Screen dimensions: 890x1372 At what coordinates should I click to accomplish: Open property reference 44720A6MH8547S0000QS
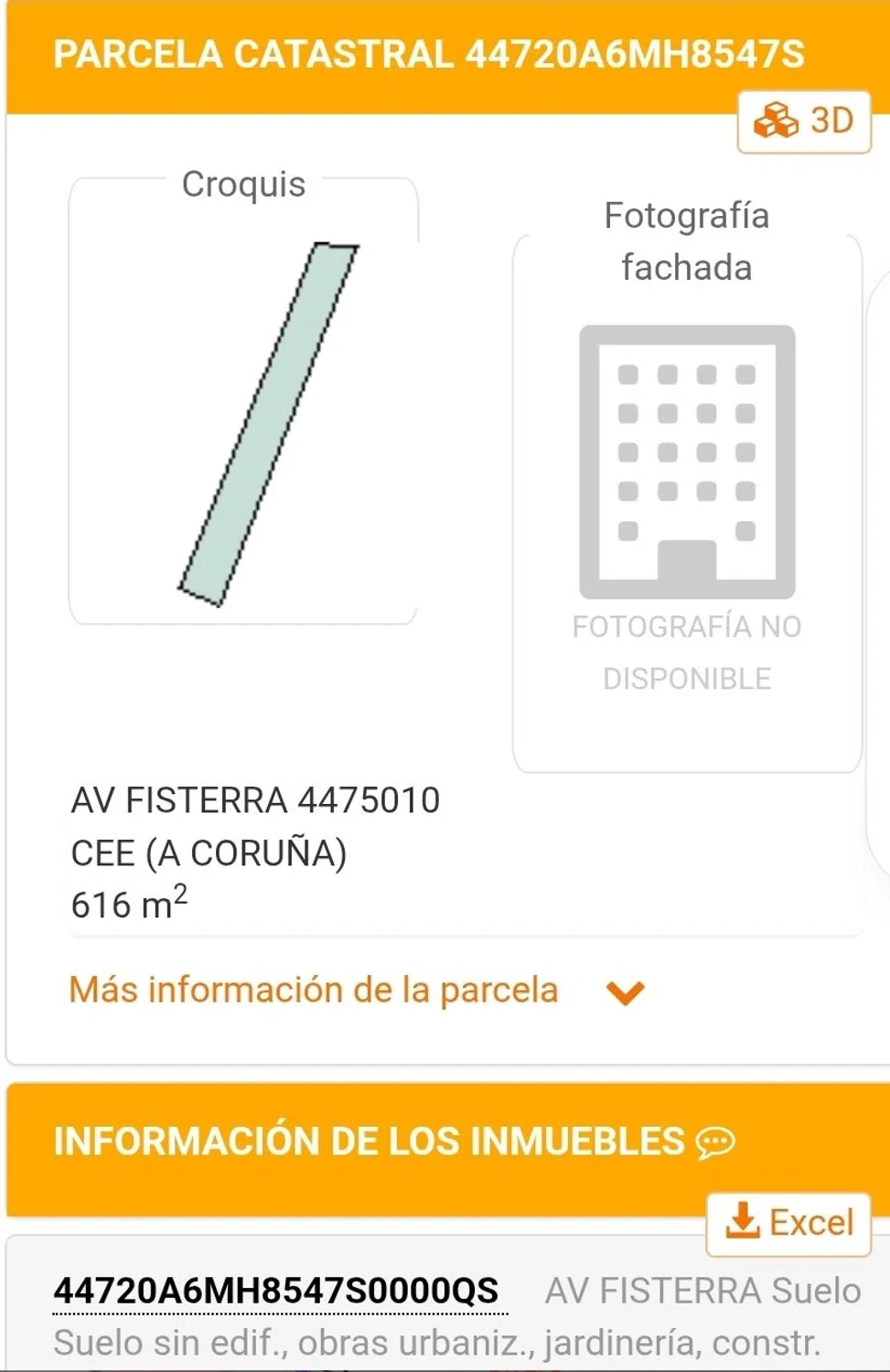[275, 1291]
